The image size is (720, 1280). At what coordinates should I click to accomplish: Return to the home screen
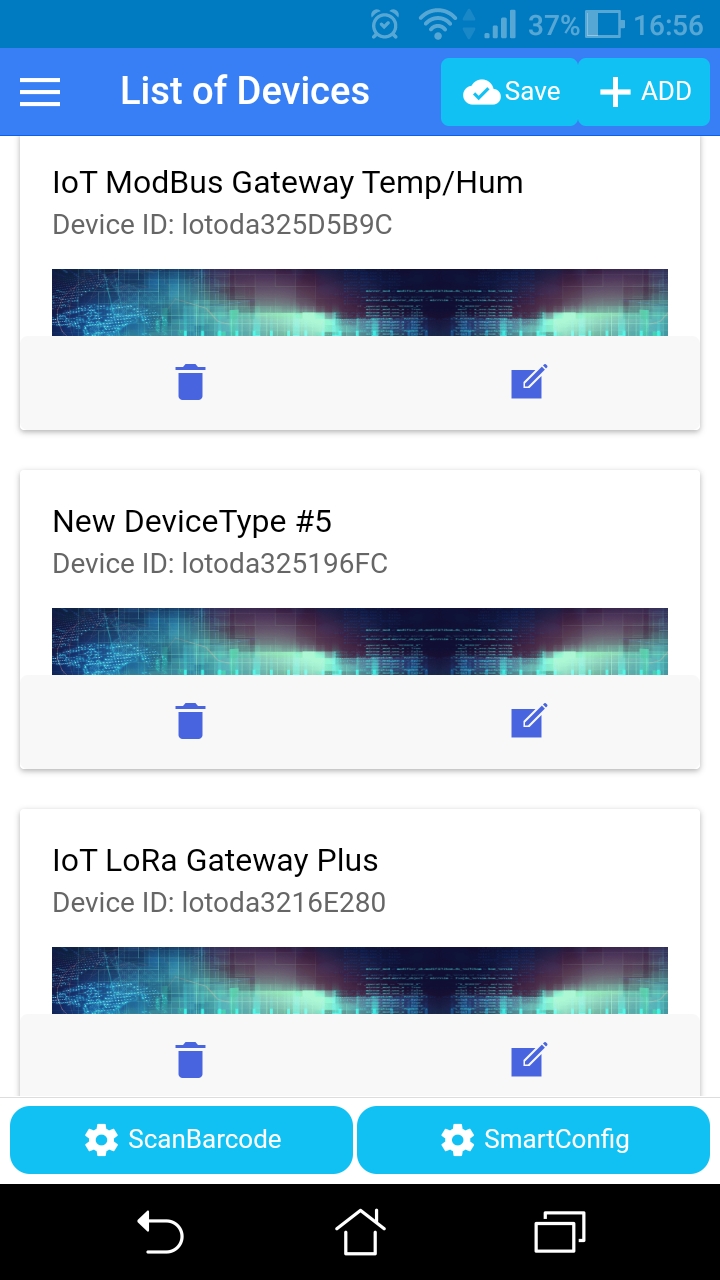click(360, 1231)
